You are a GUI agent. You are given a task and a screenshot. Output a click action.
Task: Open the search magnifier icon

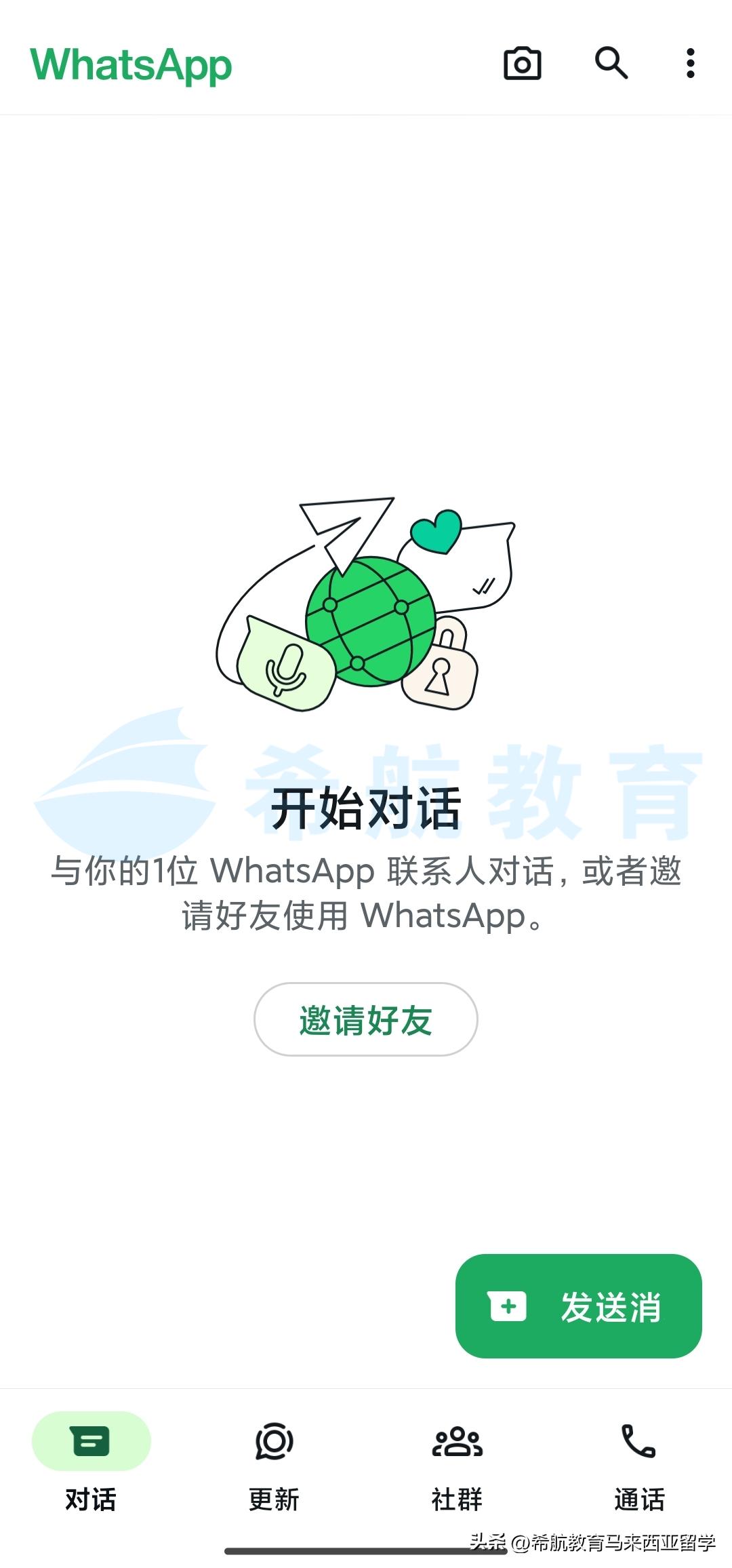point(611,63)
